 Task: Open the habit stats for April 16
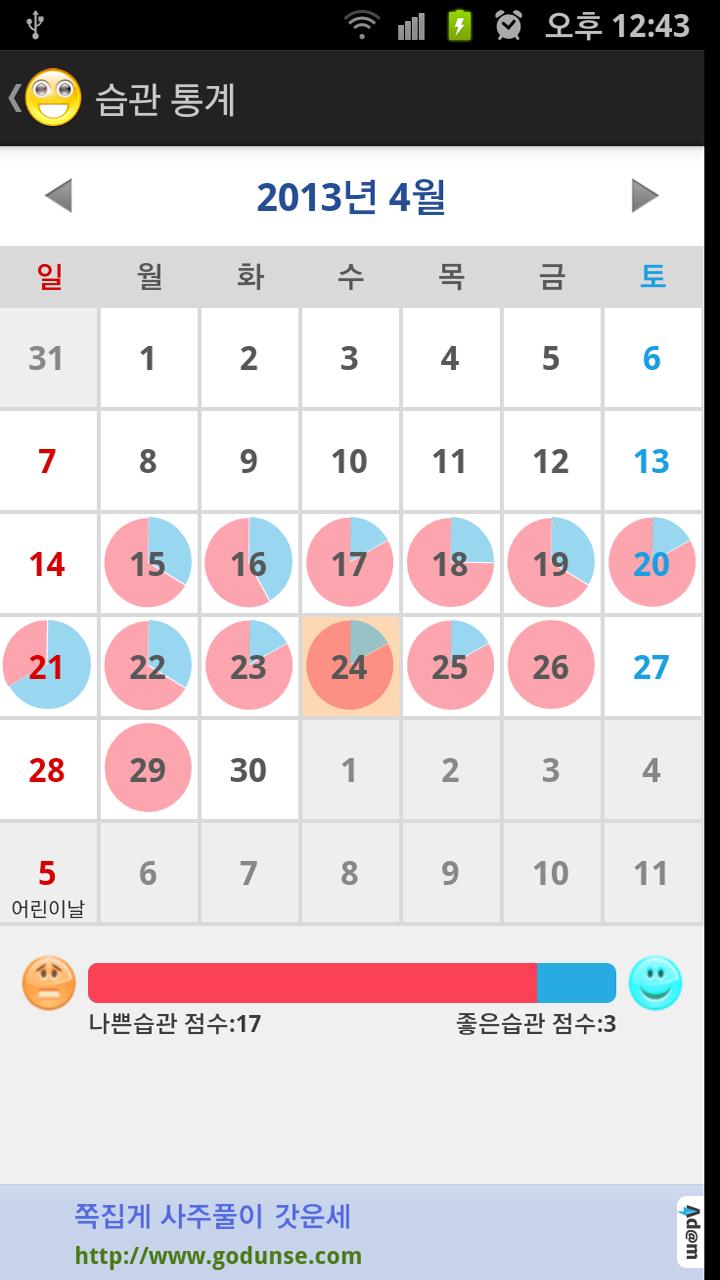249,564
